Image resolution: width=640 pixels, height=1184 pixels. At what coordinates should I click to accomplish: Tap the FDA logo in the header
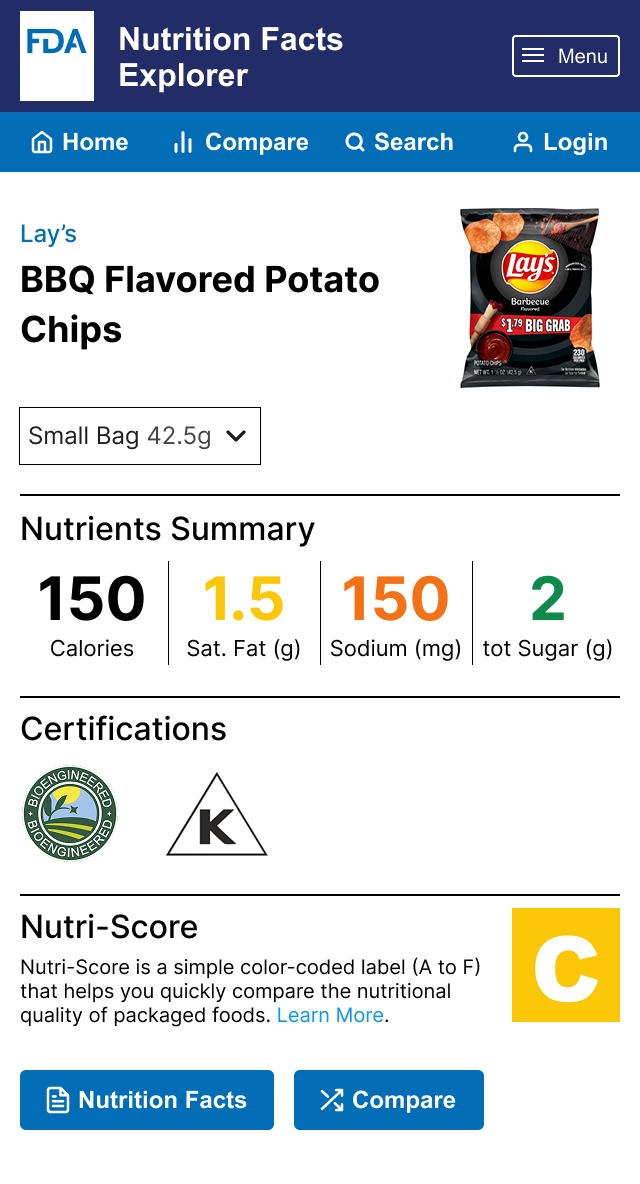click(57, 56)
